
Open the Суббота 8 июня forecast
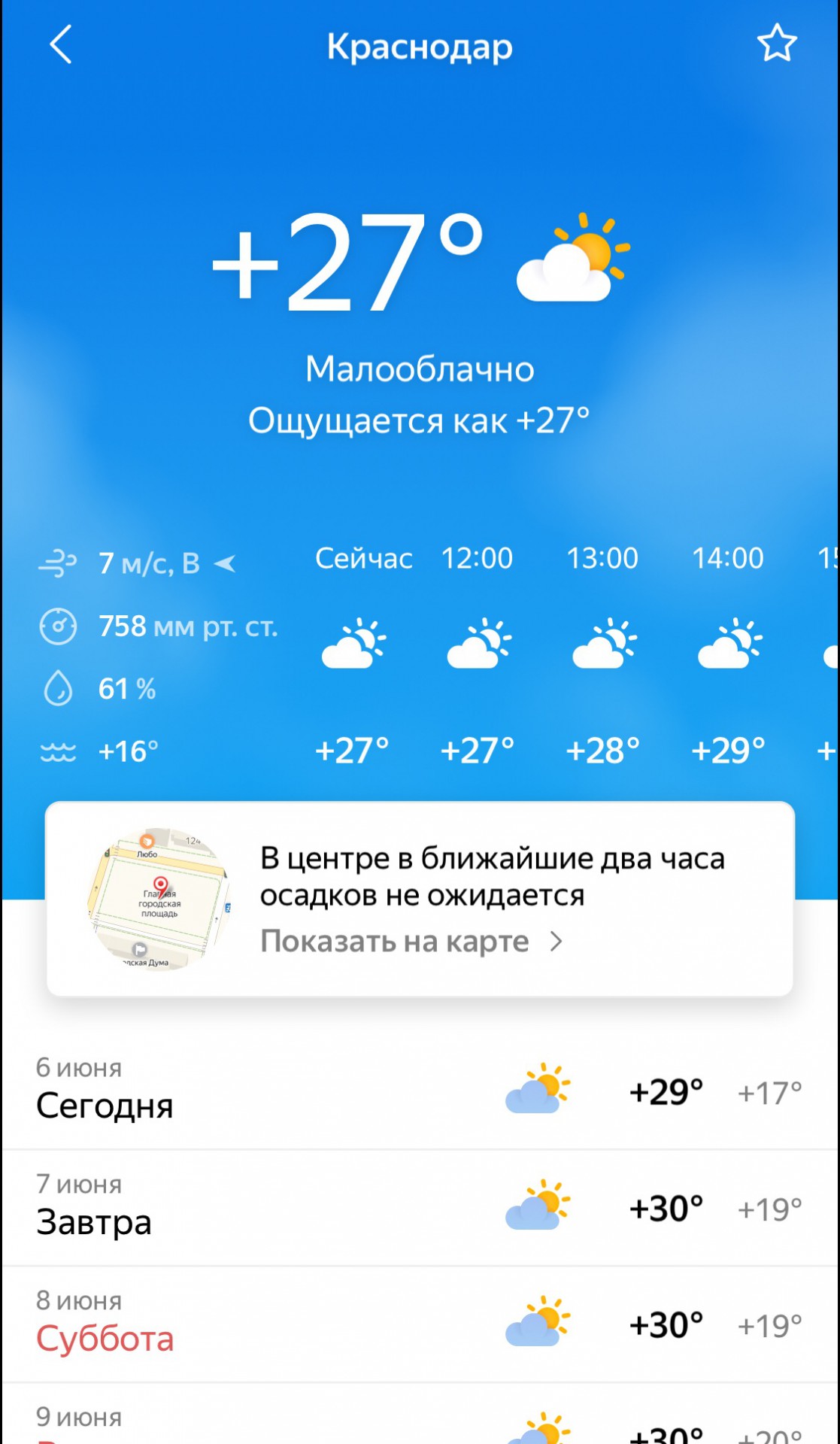point(420,1324)
